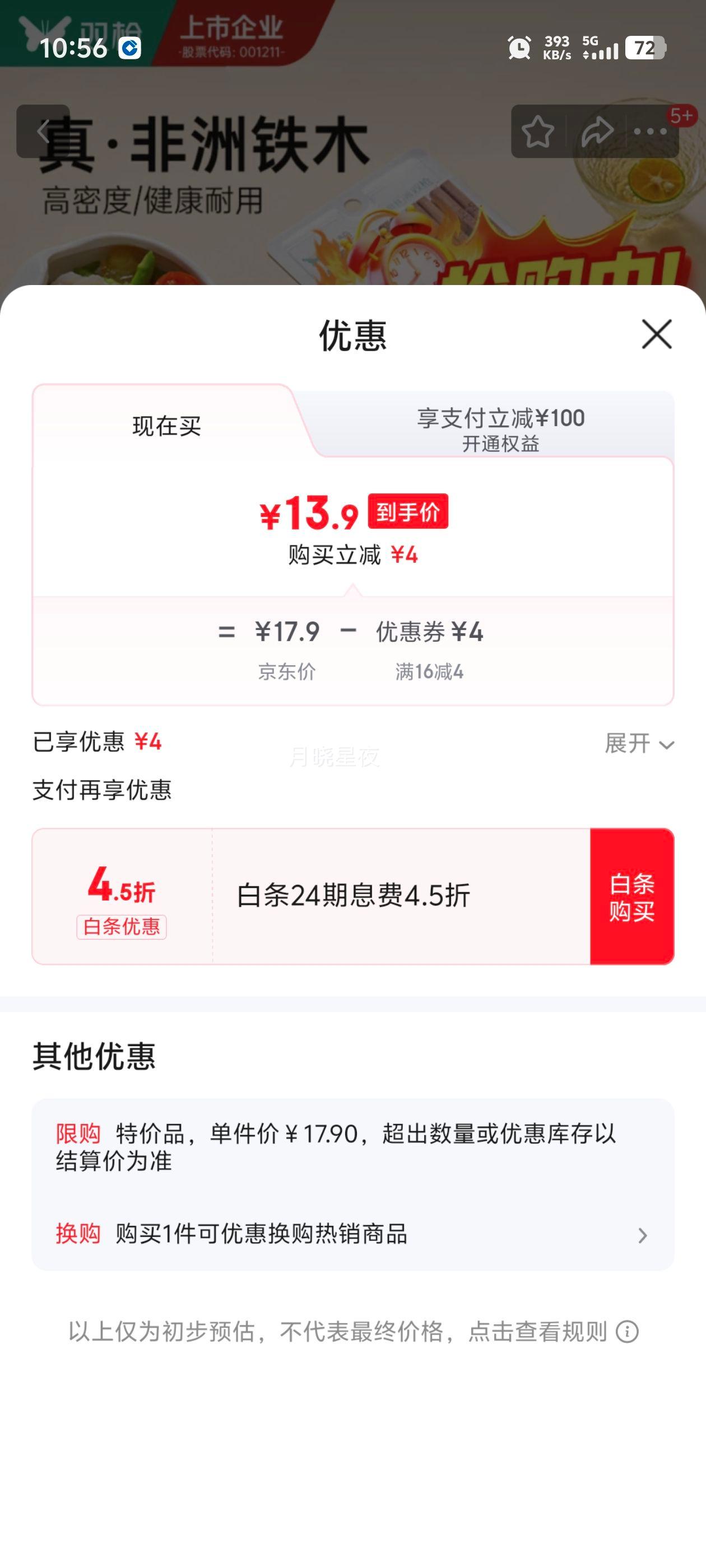Switch to the 享支付立减¥100 tab

pos(502,418)
